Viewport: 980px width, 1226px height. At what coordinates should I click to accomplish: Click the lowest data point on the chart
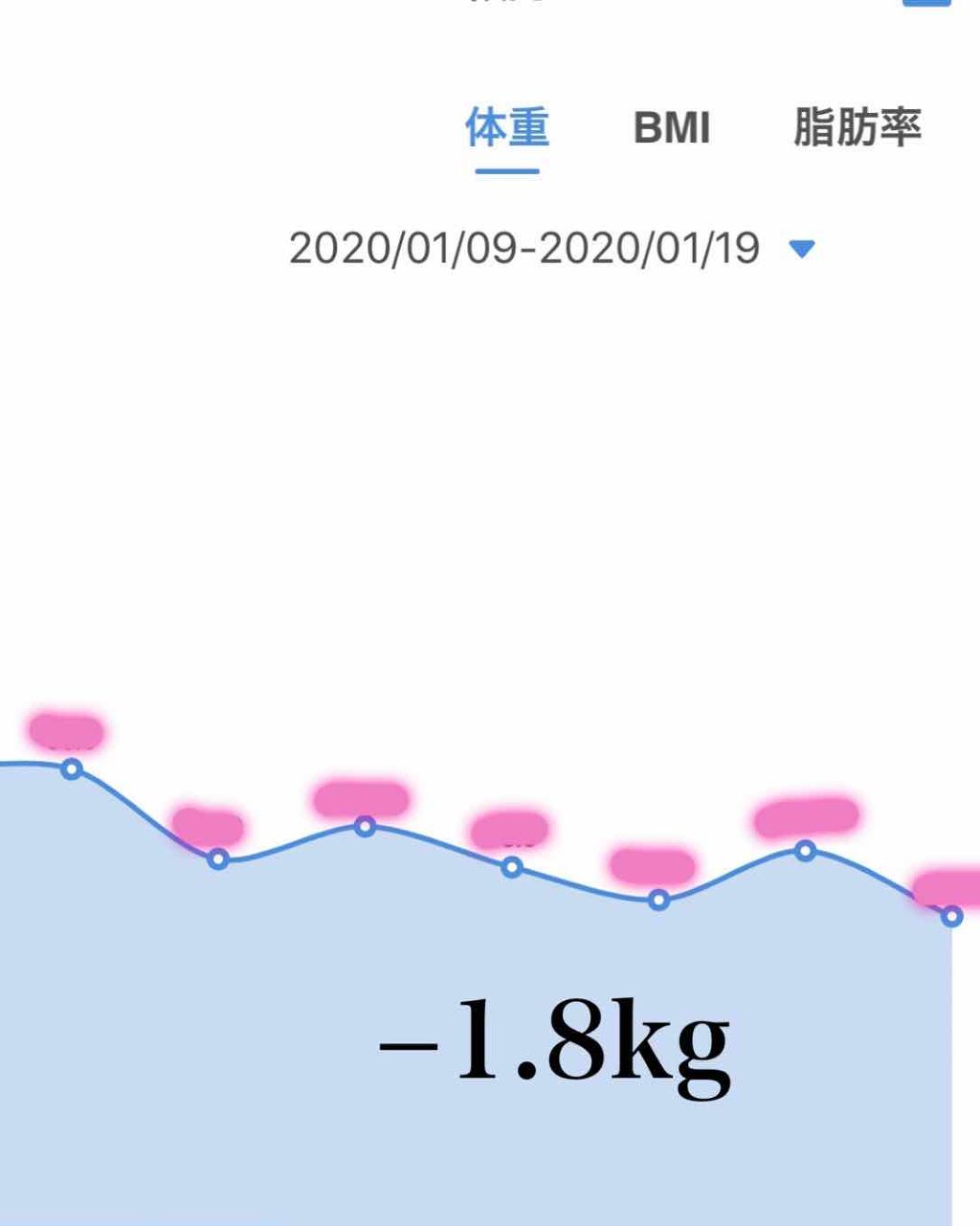click(x=657, y=900)
